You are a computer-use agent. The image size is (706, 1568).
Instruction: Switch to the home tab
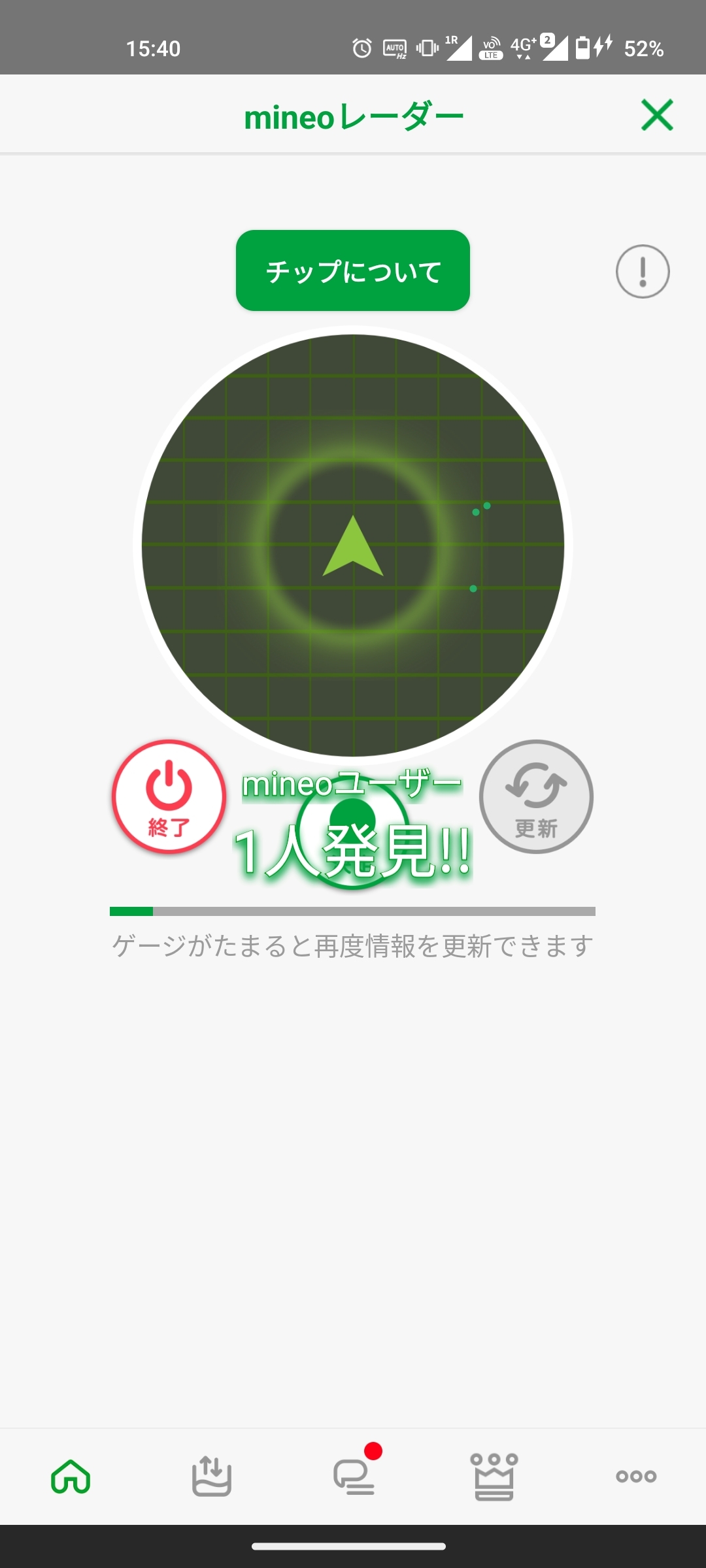coord(71,1476)
